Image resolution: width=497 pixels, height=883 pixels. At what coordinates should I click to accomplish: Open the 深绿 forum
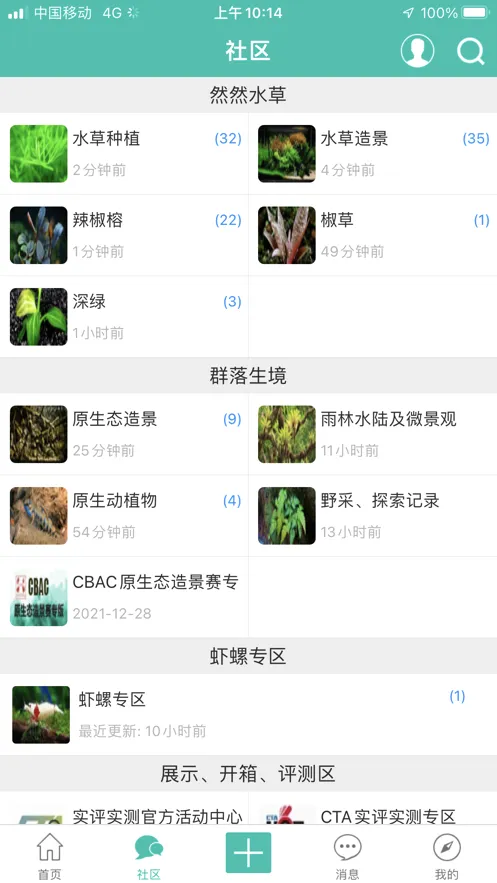124,316
